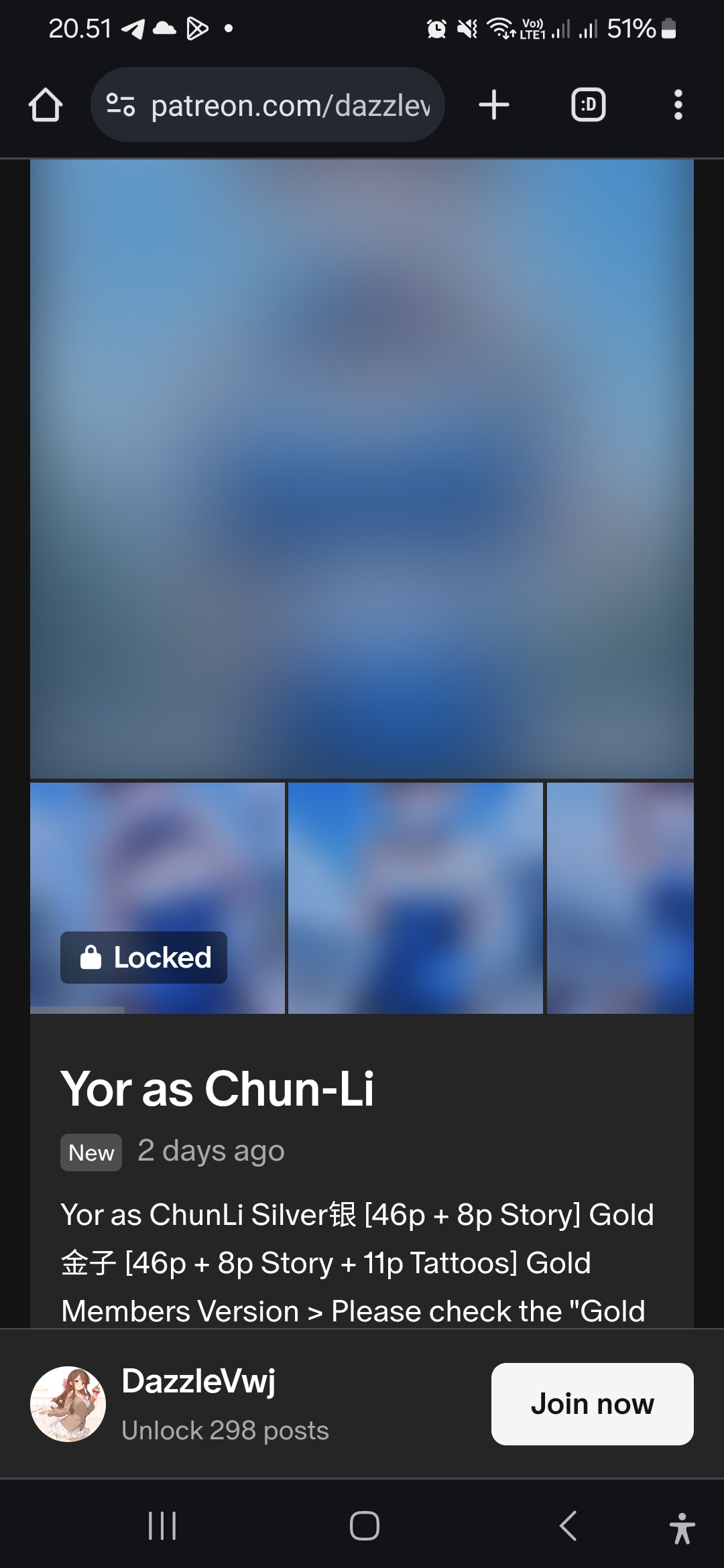Open DazzleVwj creator profile avatar

(x=68, y=1404)
